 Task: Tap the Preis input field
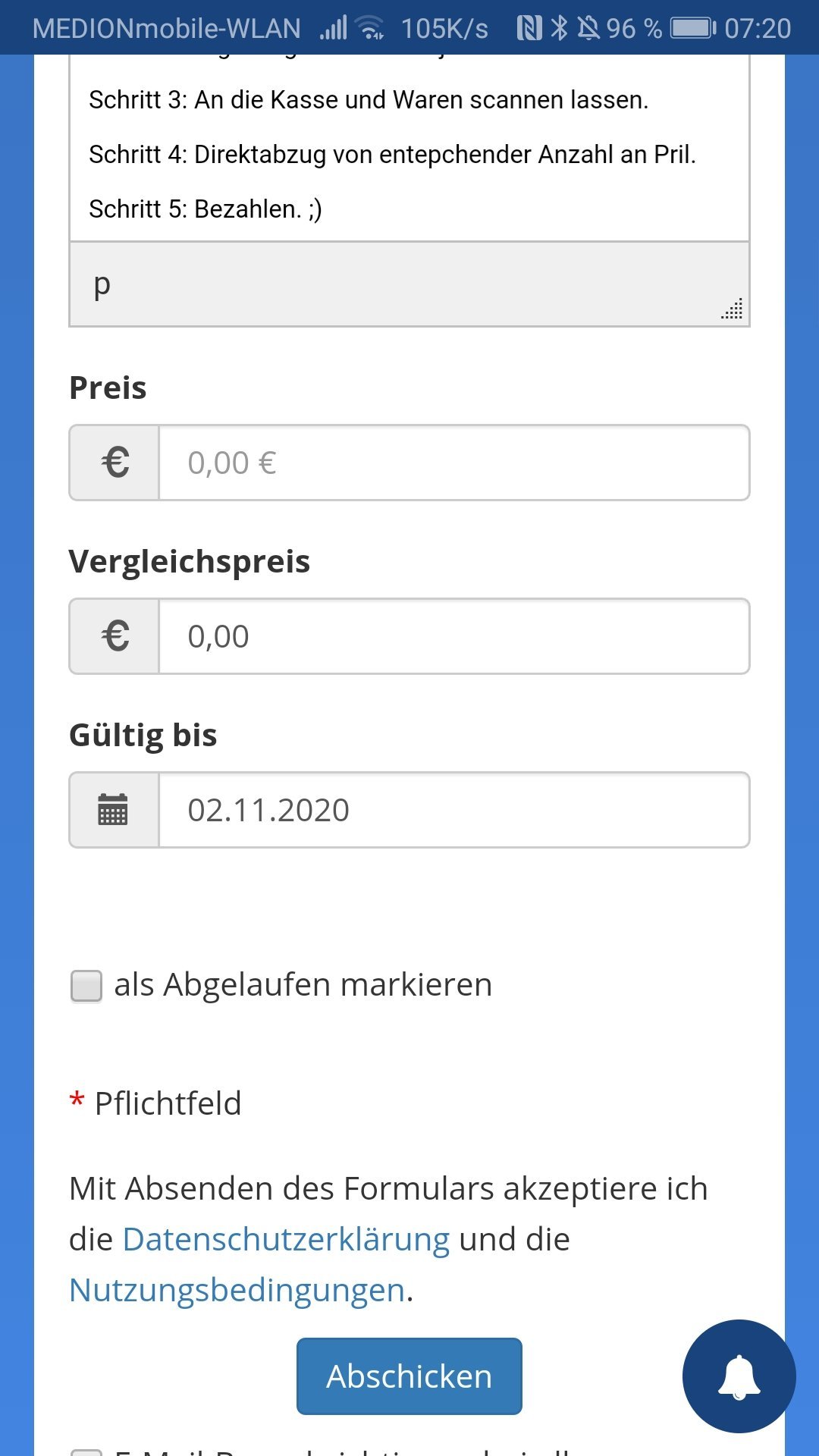point(453,463)
